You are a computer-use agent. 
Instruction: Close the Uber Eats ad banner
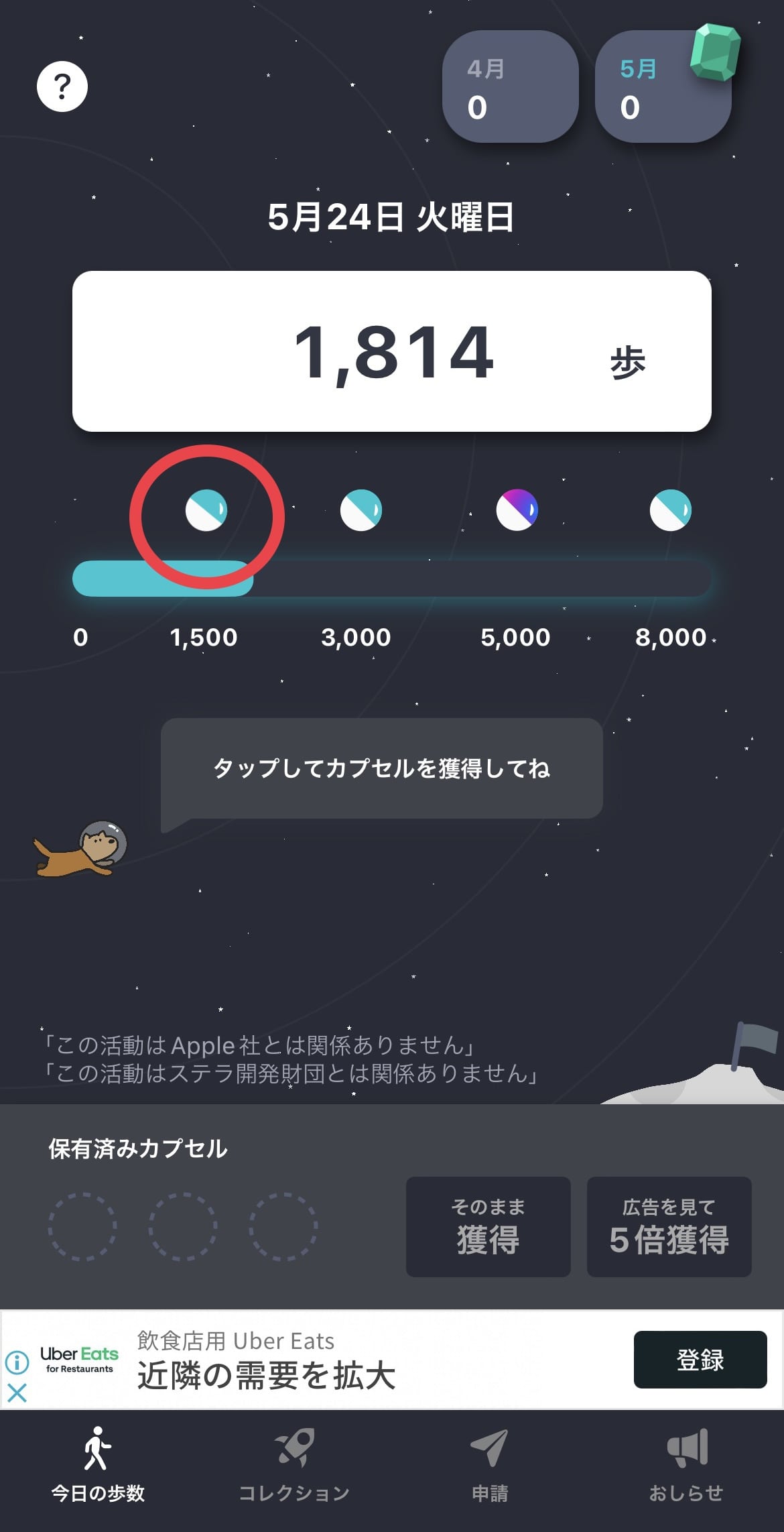[17, 1393]
